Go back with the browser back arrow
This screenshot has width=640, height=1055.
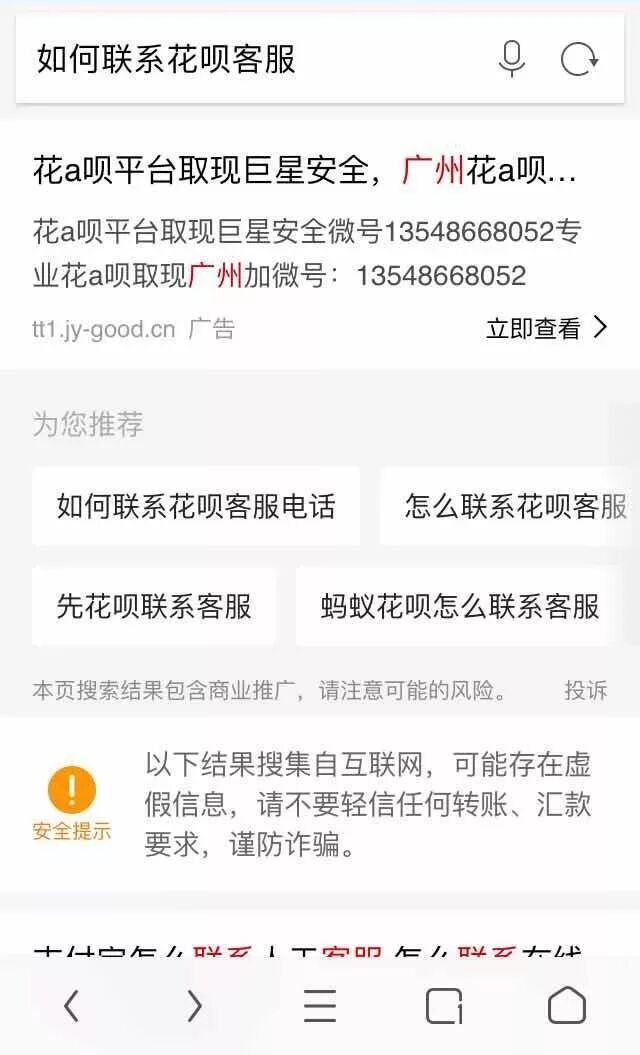click(71, 1006)
